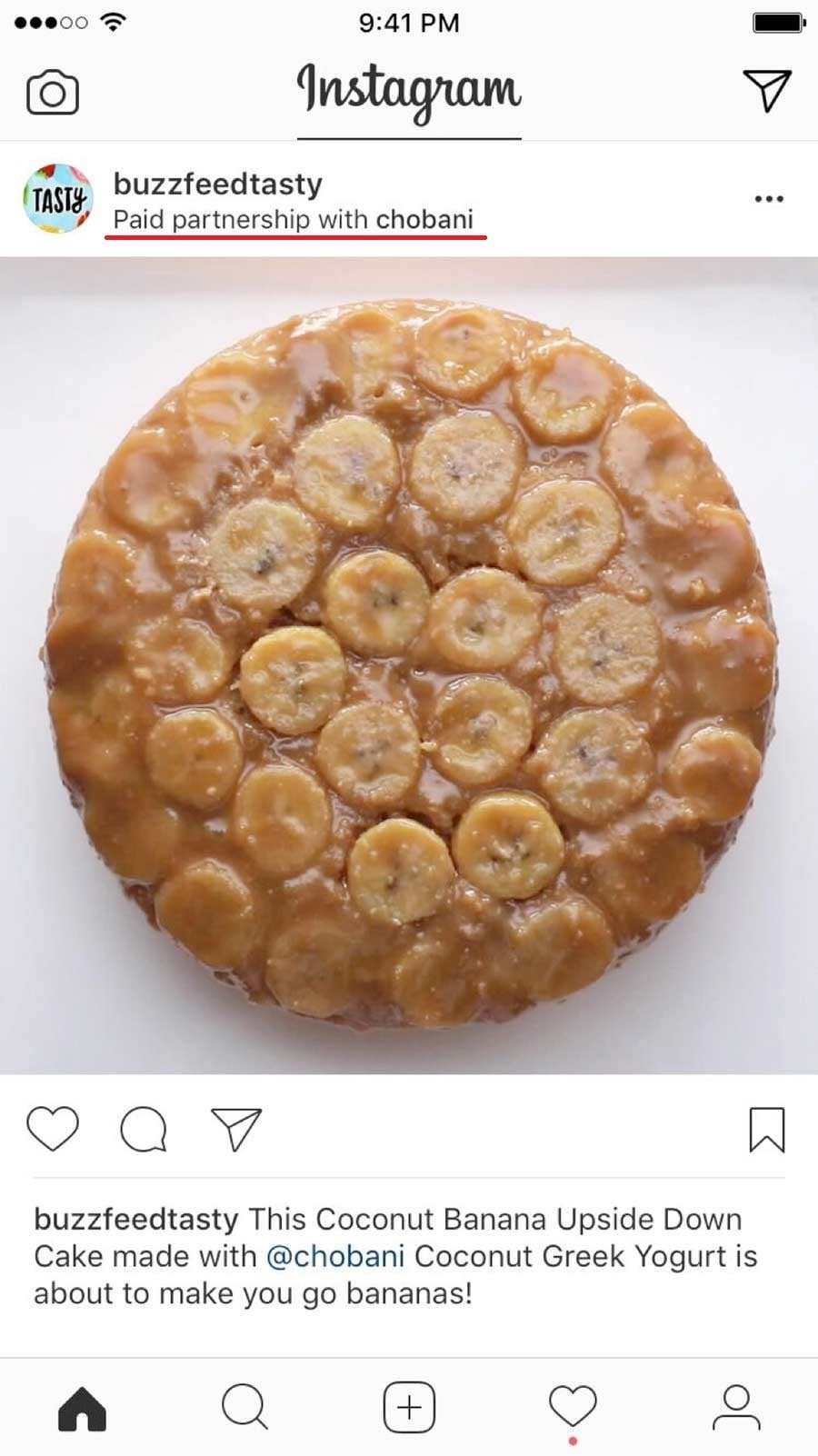The width and height of the screenshot is (818, 1456).
Task: Open the Activity heart tab
Action: [573, 1407]
